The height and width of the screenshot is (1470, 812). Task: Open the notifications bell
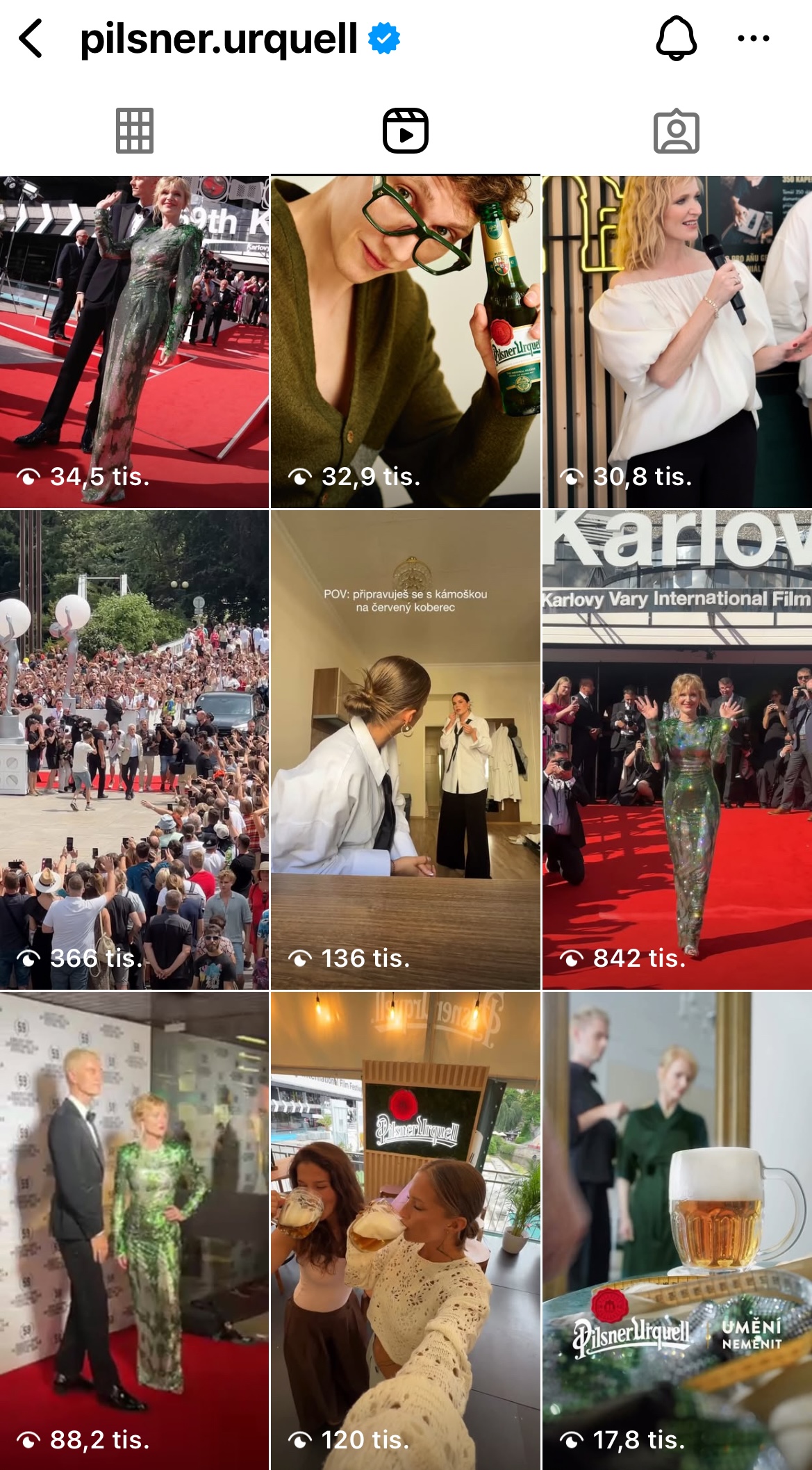[676, 38]
